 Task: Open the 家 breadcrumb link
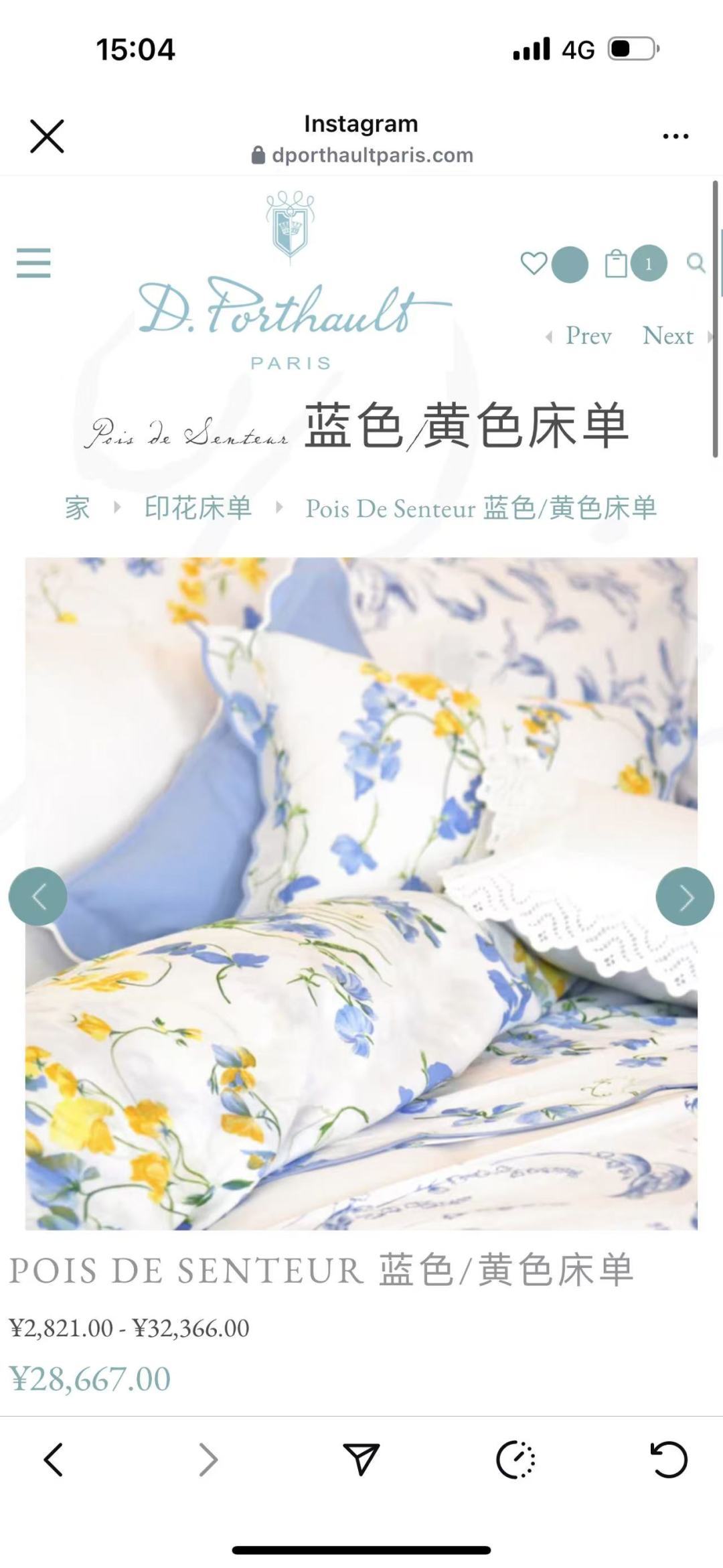point(77,508)
